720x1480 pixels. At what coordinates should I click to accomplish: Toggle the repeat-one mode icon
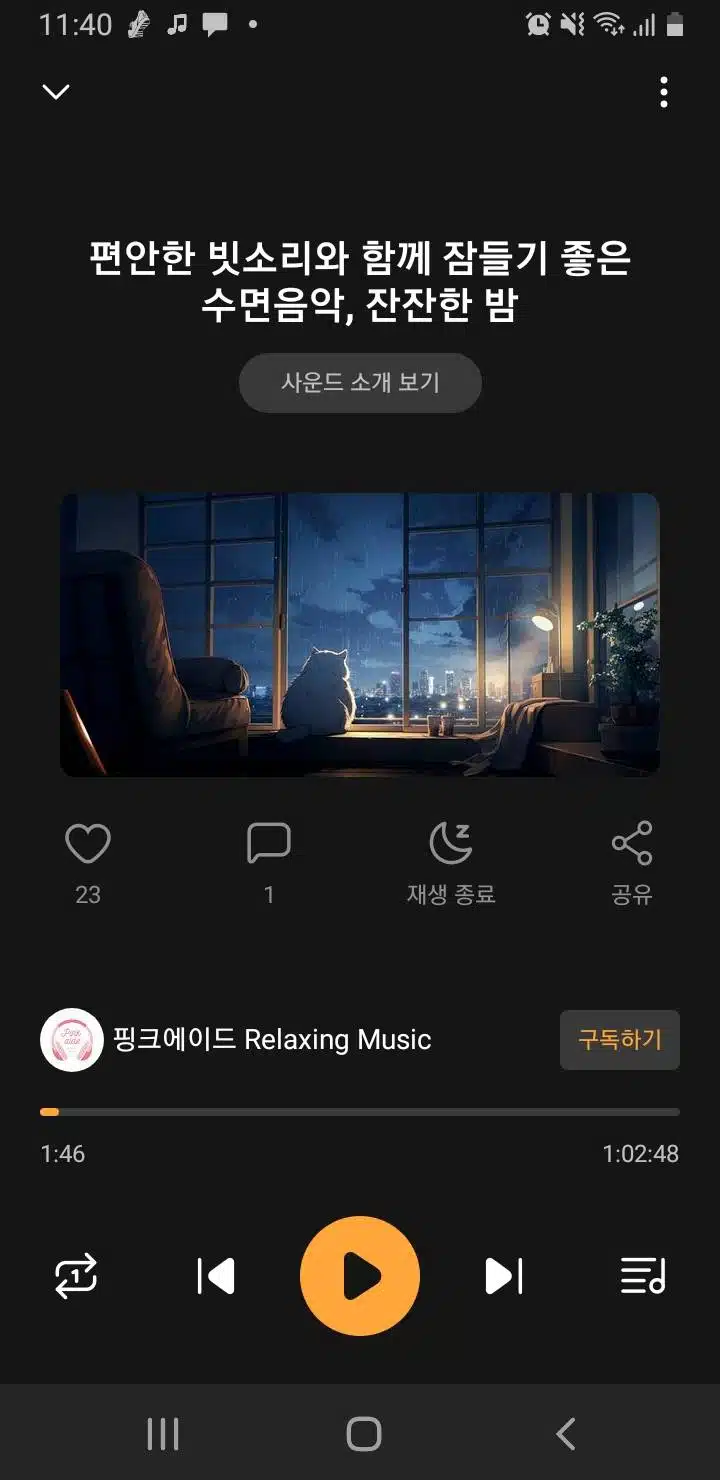click(76, 1276)
